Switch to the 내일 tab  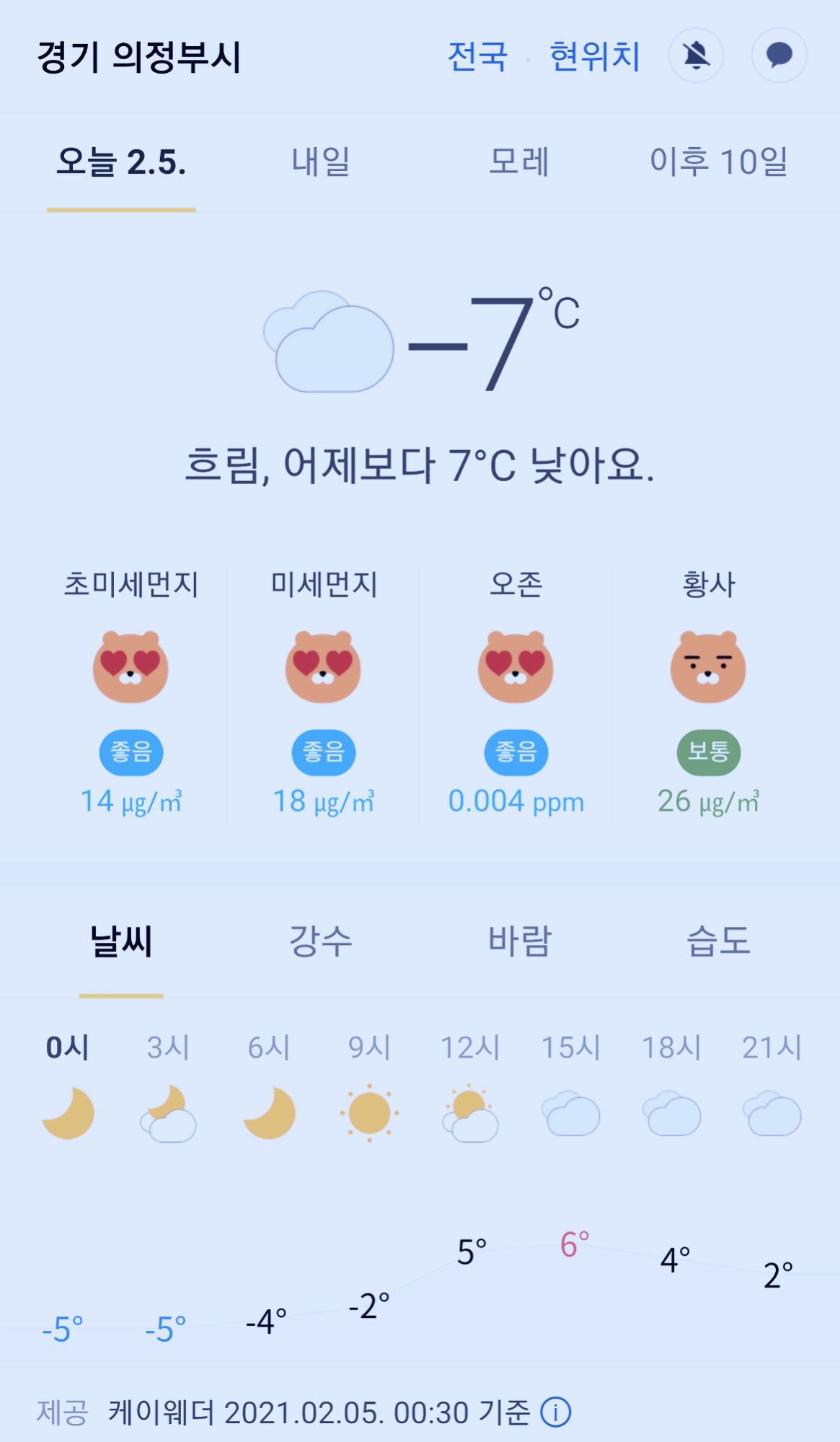tap(320, 162)
